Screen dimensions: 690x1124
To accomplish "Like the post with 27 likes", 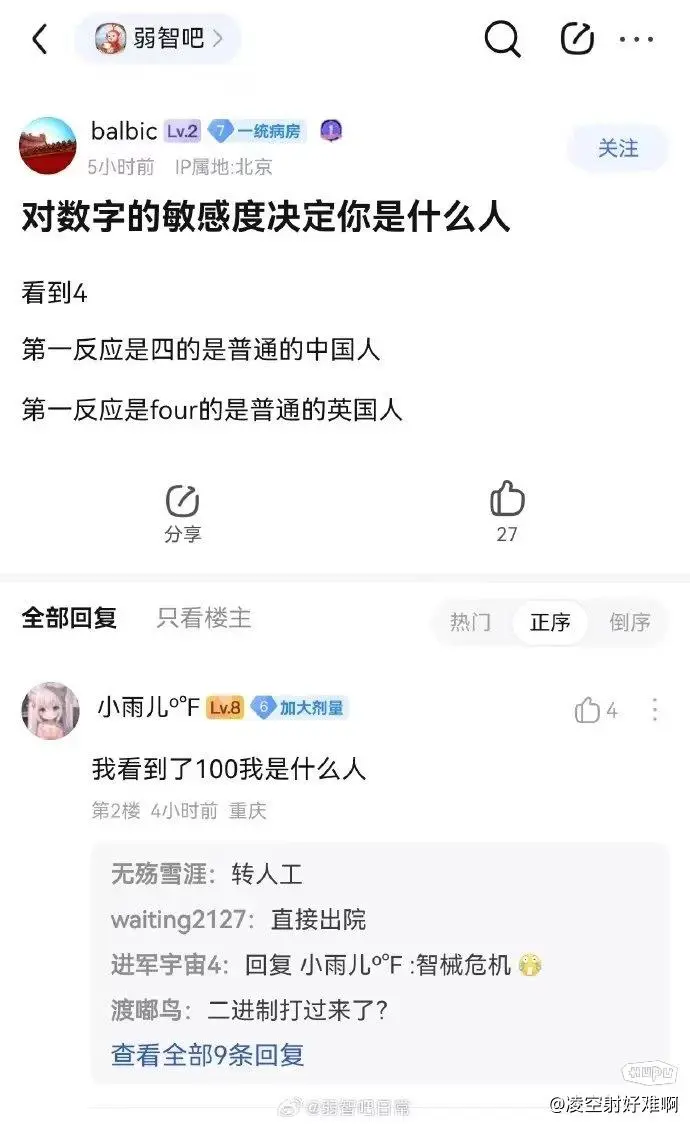I will 507,510.
